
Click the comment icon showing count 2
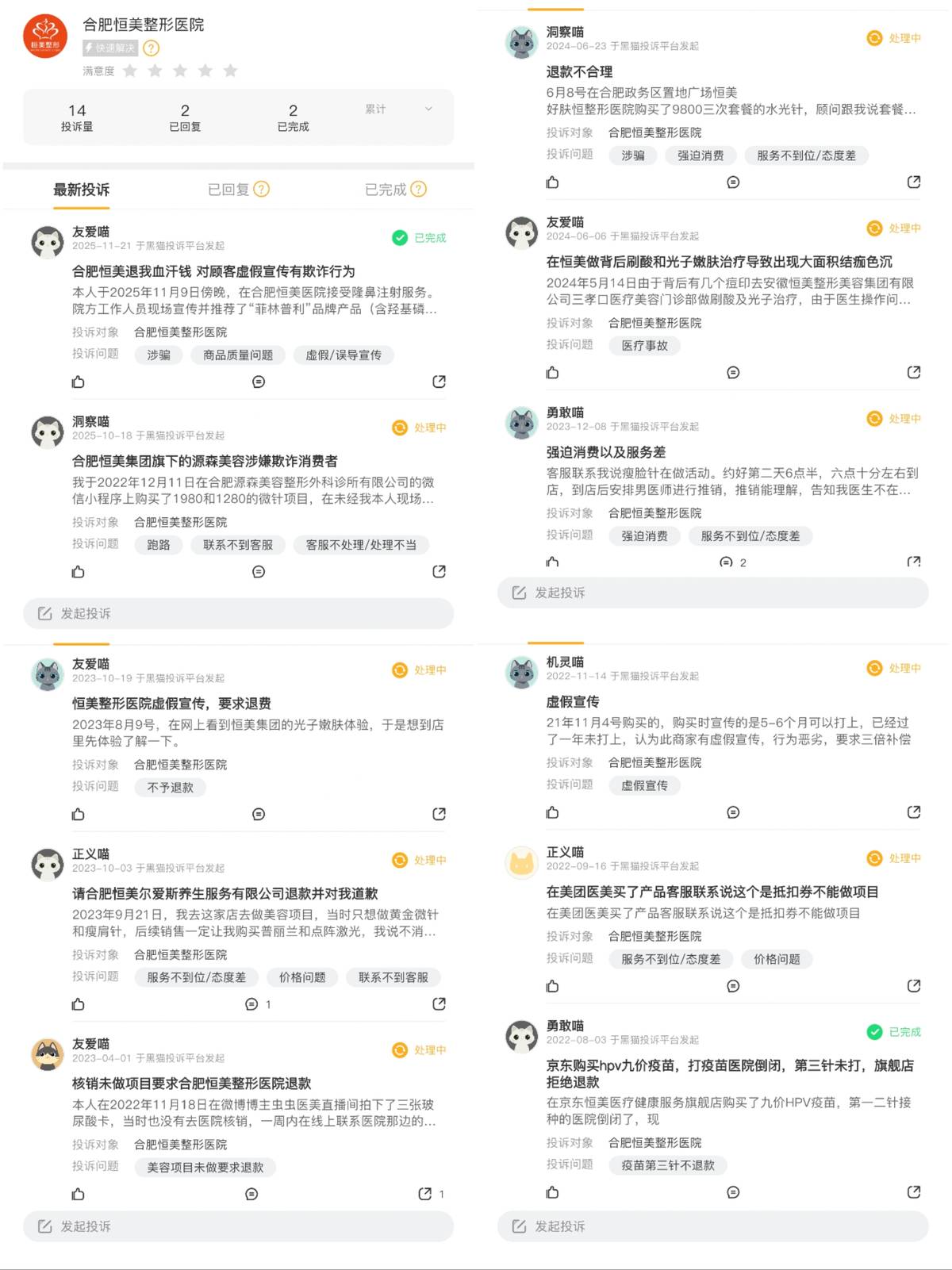tap(726, 562)
